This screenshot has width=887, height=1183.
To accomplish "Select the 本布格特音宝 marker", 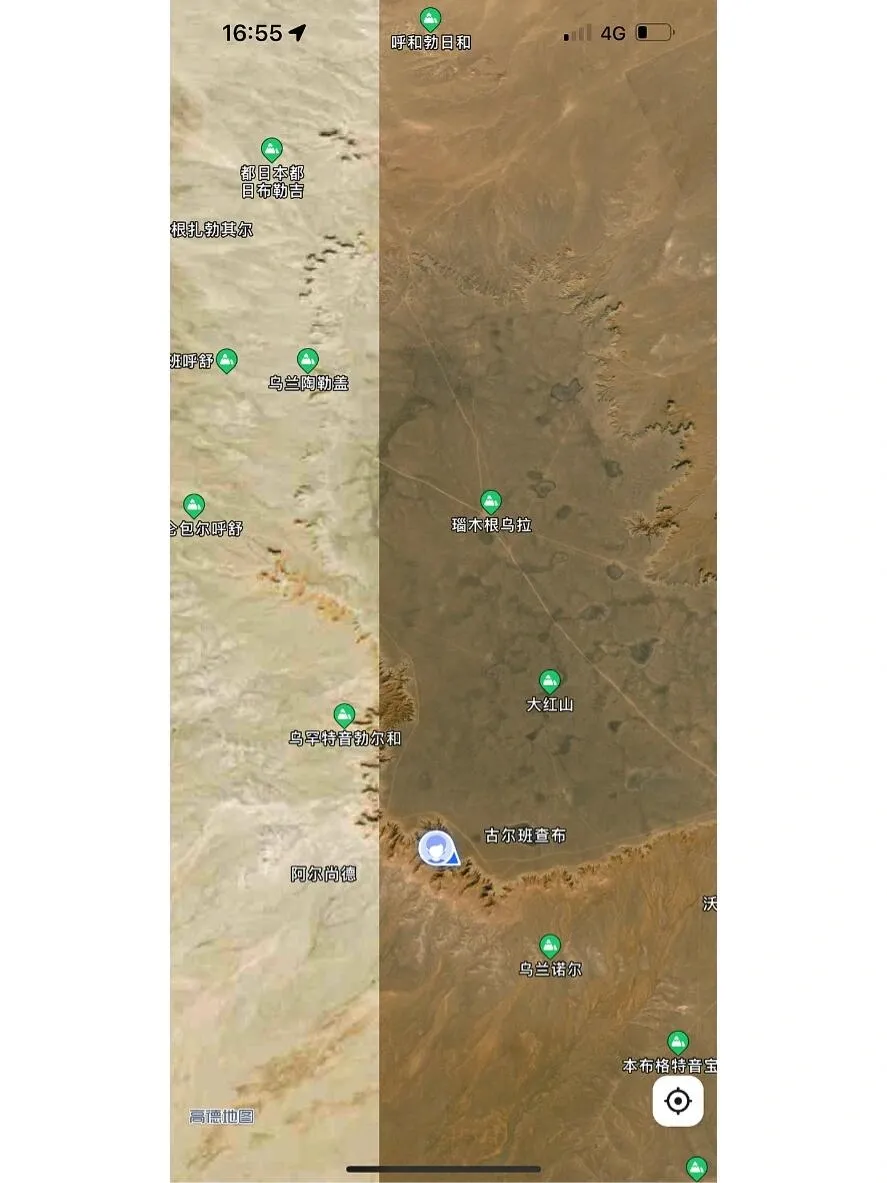I will pyautogui.click(x=678, y=1043).
